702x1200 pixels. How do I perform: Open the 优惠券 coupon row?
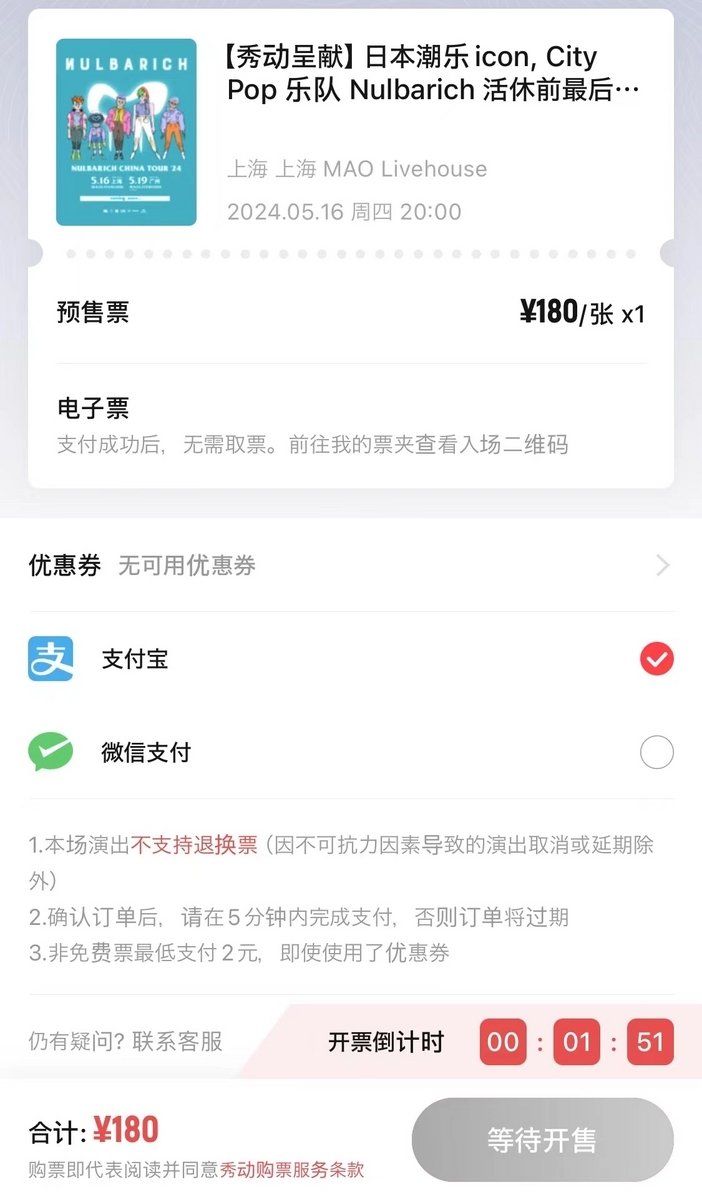(x=351, y=566)
